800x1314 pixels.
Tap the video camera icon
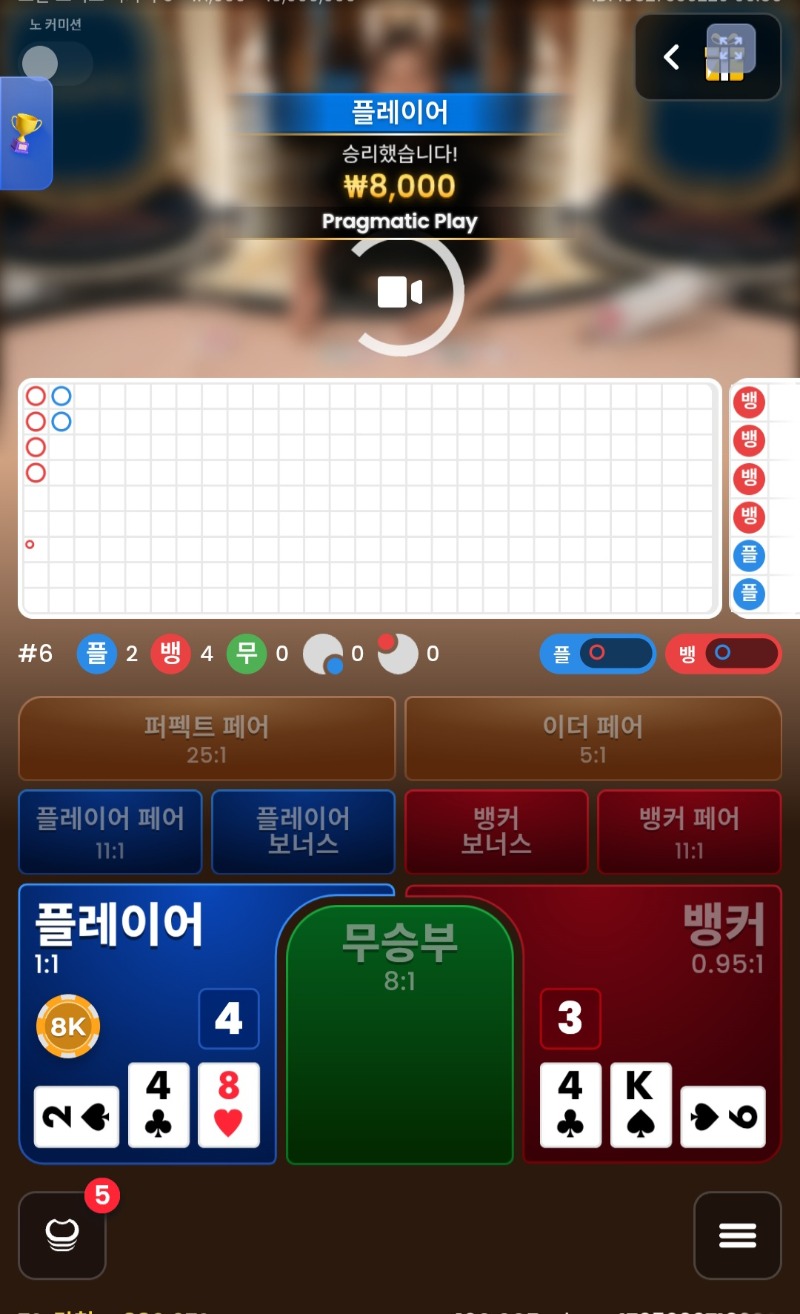point(399,292)
